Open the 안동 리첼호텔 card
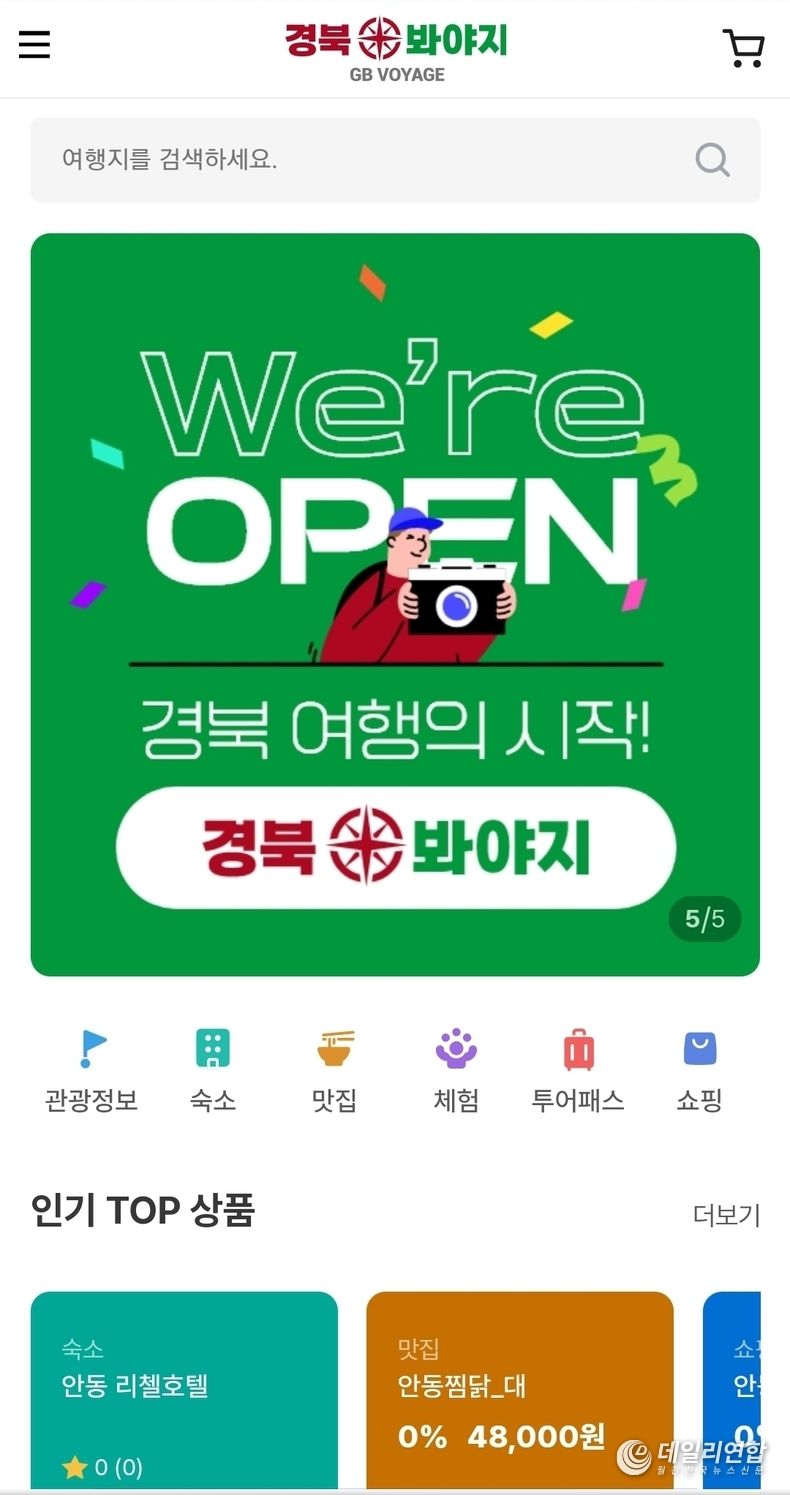790x1495 pixels. coord(184,1390)
